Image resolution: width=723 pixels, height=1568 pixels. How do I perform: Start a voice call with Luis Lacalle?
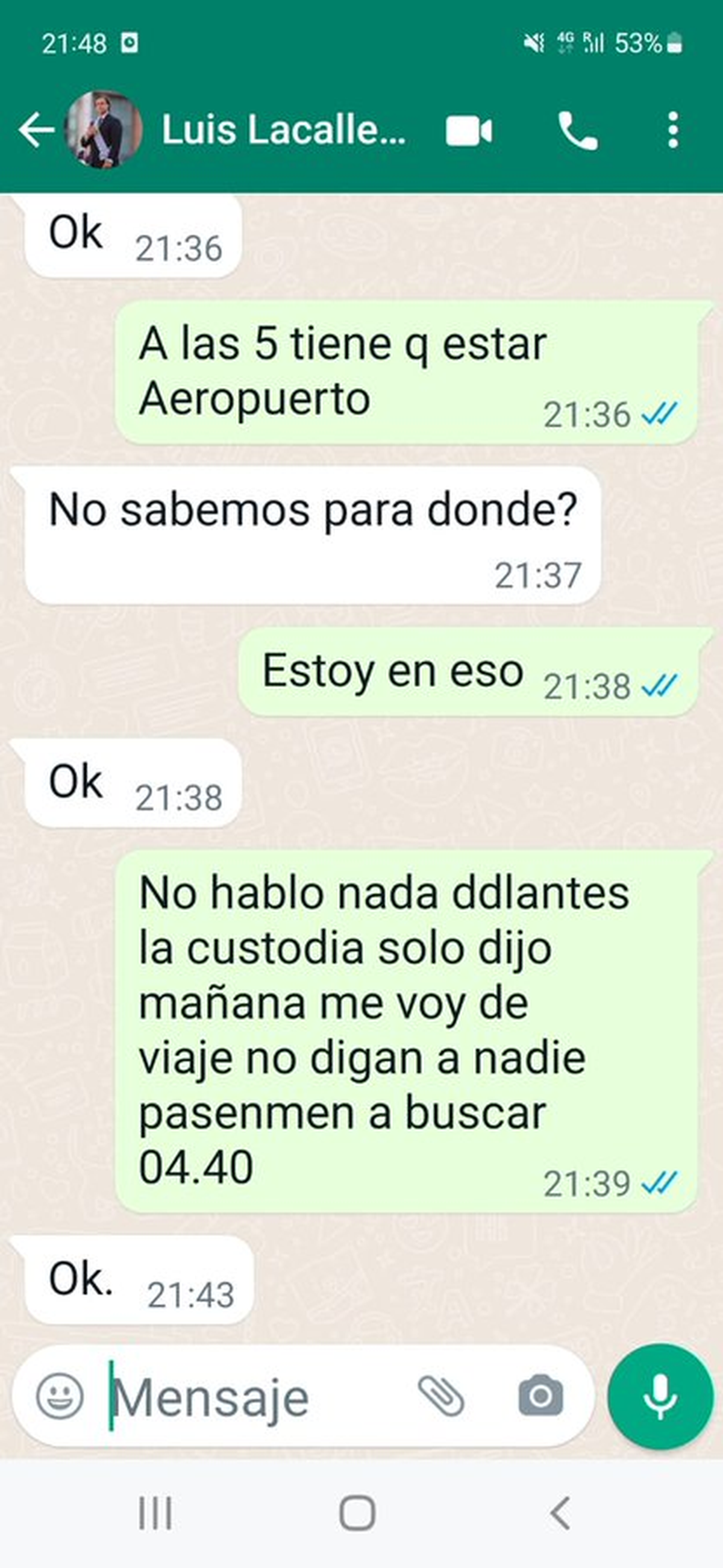click(577, 131)
